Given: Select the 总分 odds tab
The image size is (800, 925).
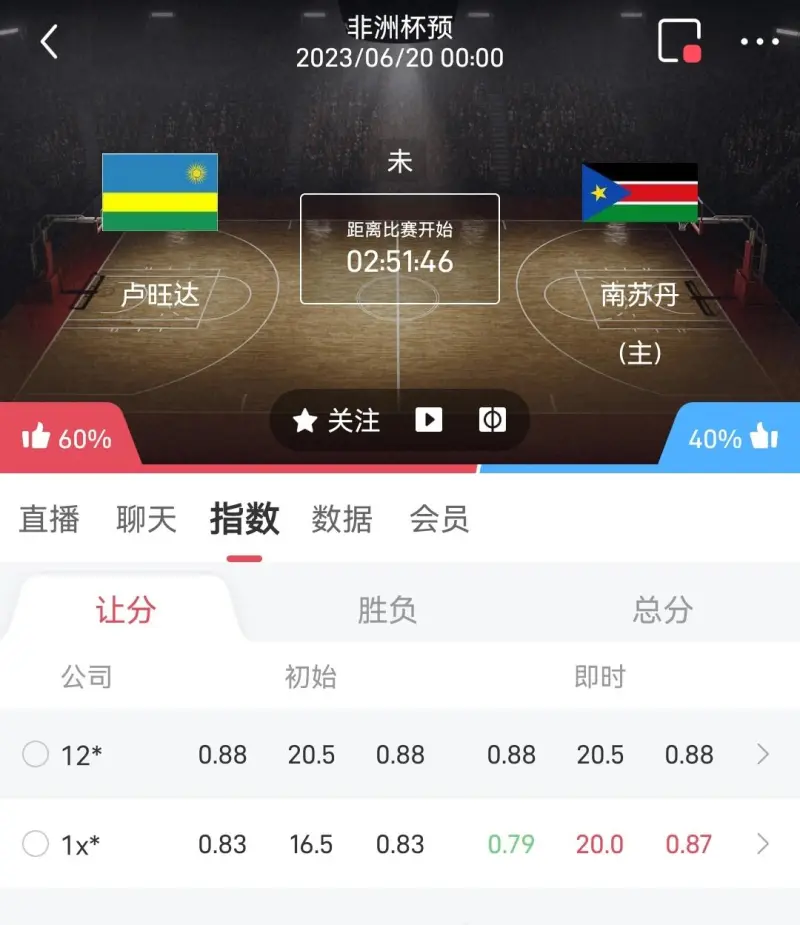Looking at the screenshot, I should [x=662, y=610].
